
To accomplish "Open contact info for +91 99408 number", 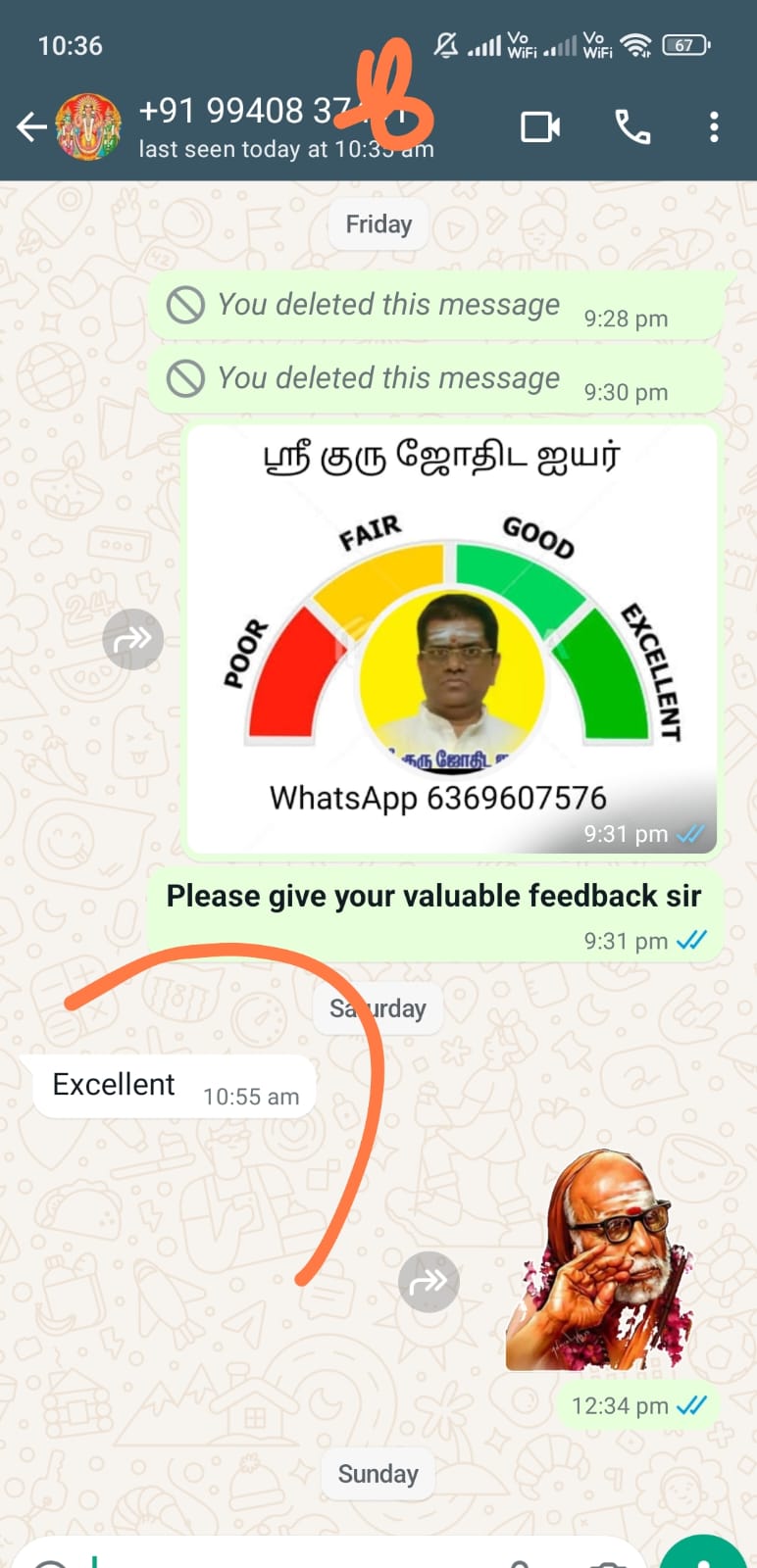I will pyautogui.click(x=284, y=127).
